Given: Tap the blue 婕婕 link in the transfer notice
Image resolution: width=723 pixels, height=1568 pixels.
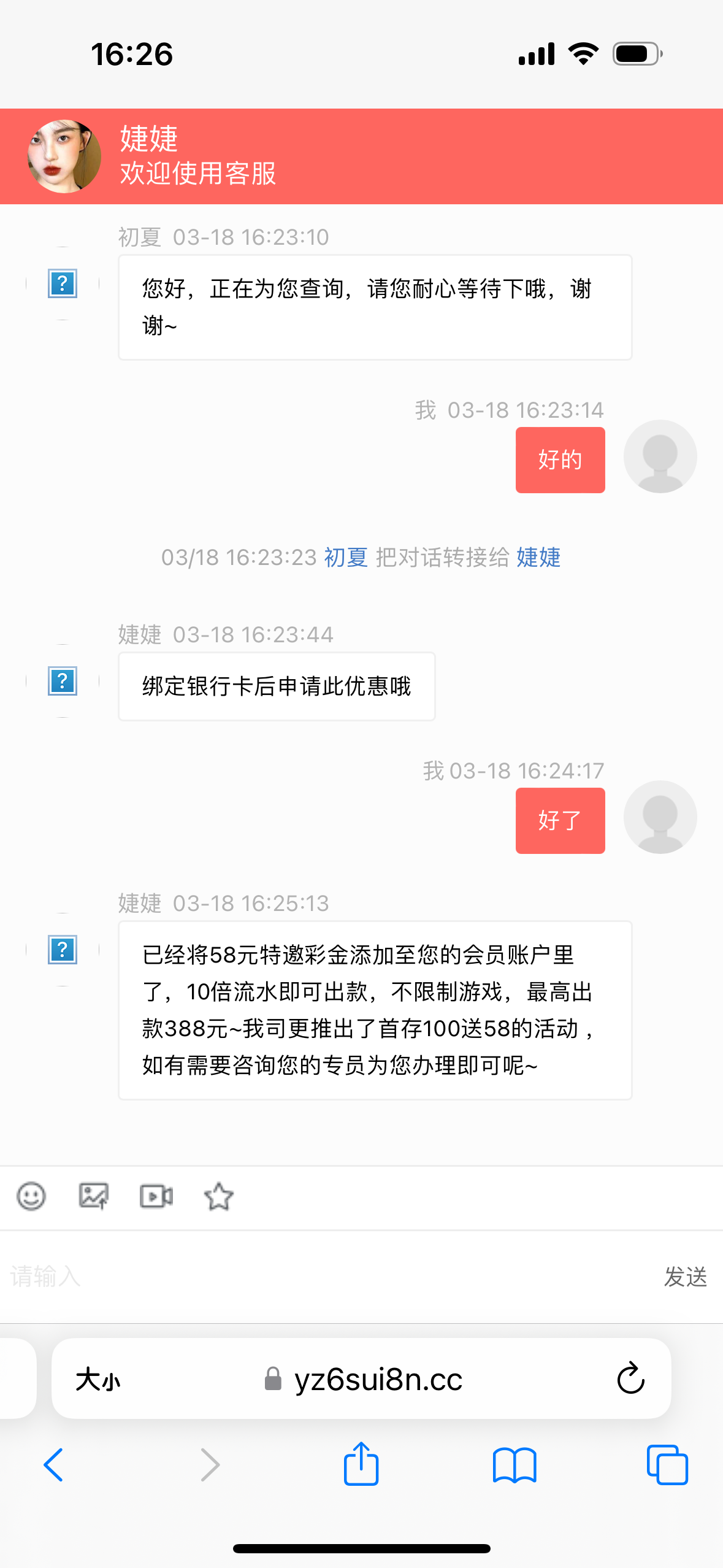Looking at the screenshot, I should click(x=538, y=557).
